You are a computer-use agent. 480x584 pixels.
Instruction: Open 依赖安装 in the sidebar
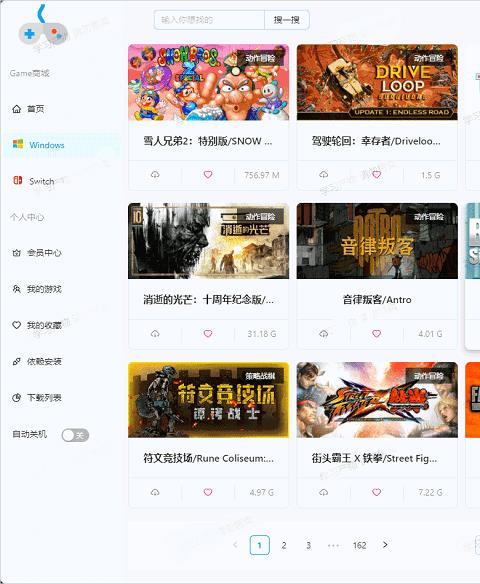pos(36,361)
